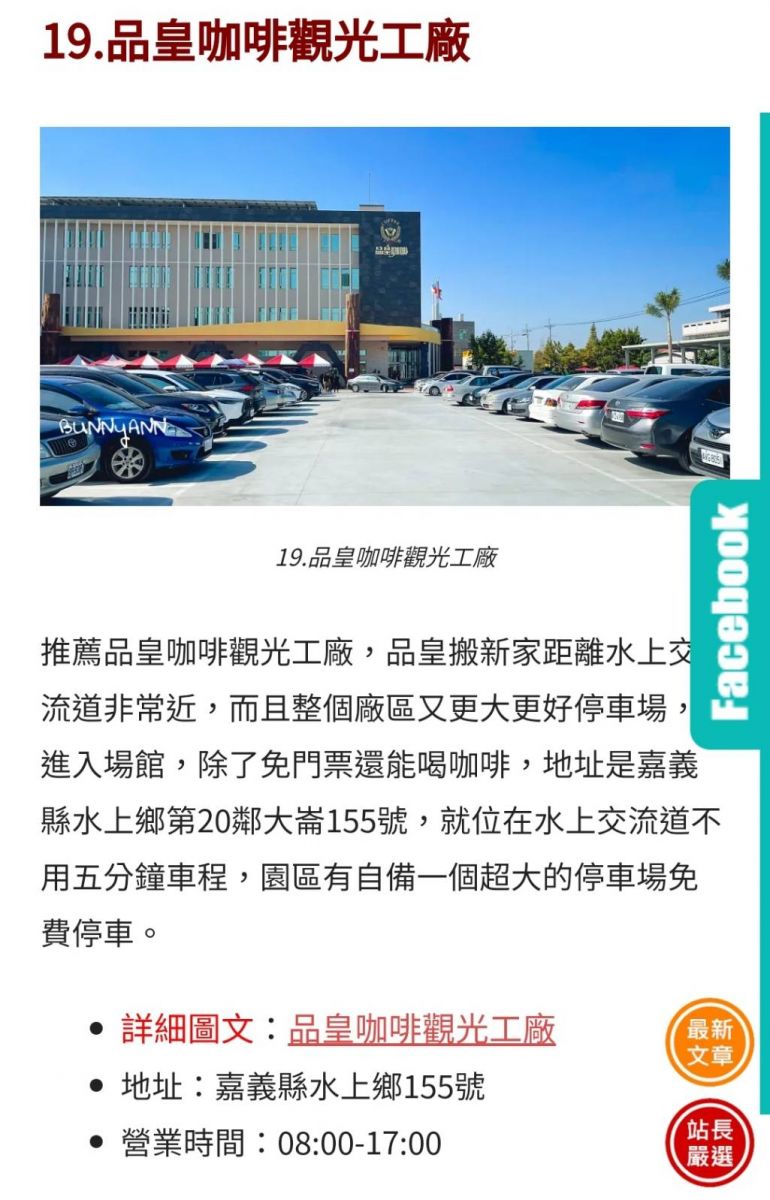Open the 品皇咖啡觀光工廠 detailed article link
Viewport: 770px width, 1200px height.
tap(421, 1029)
